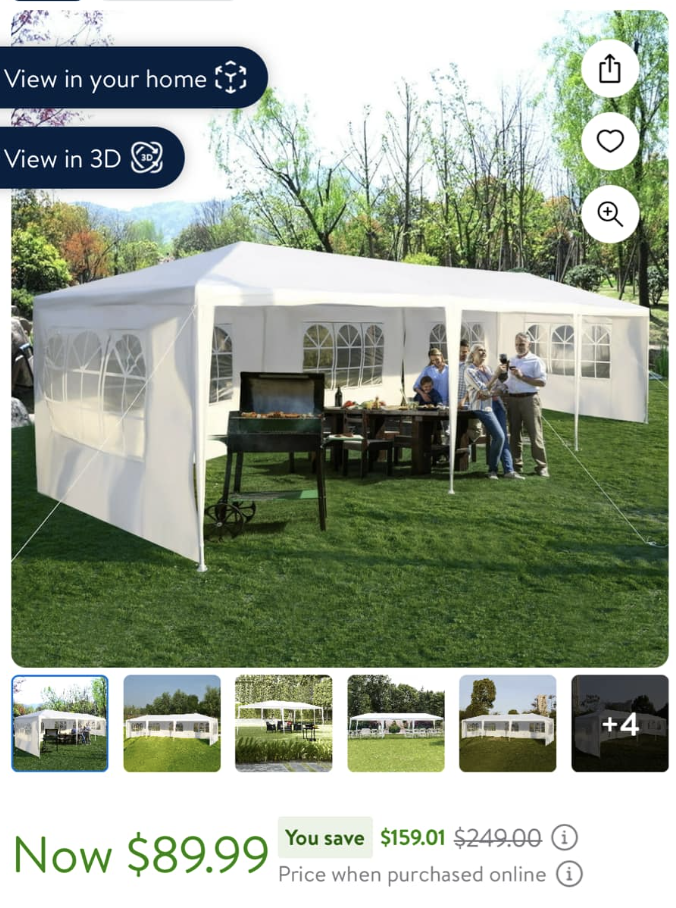Show the second thumbnail of the tent

172,723
